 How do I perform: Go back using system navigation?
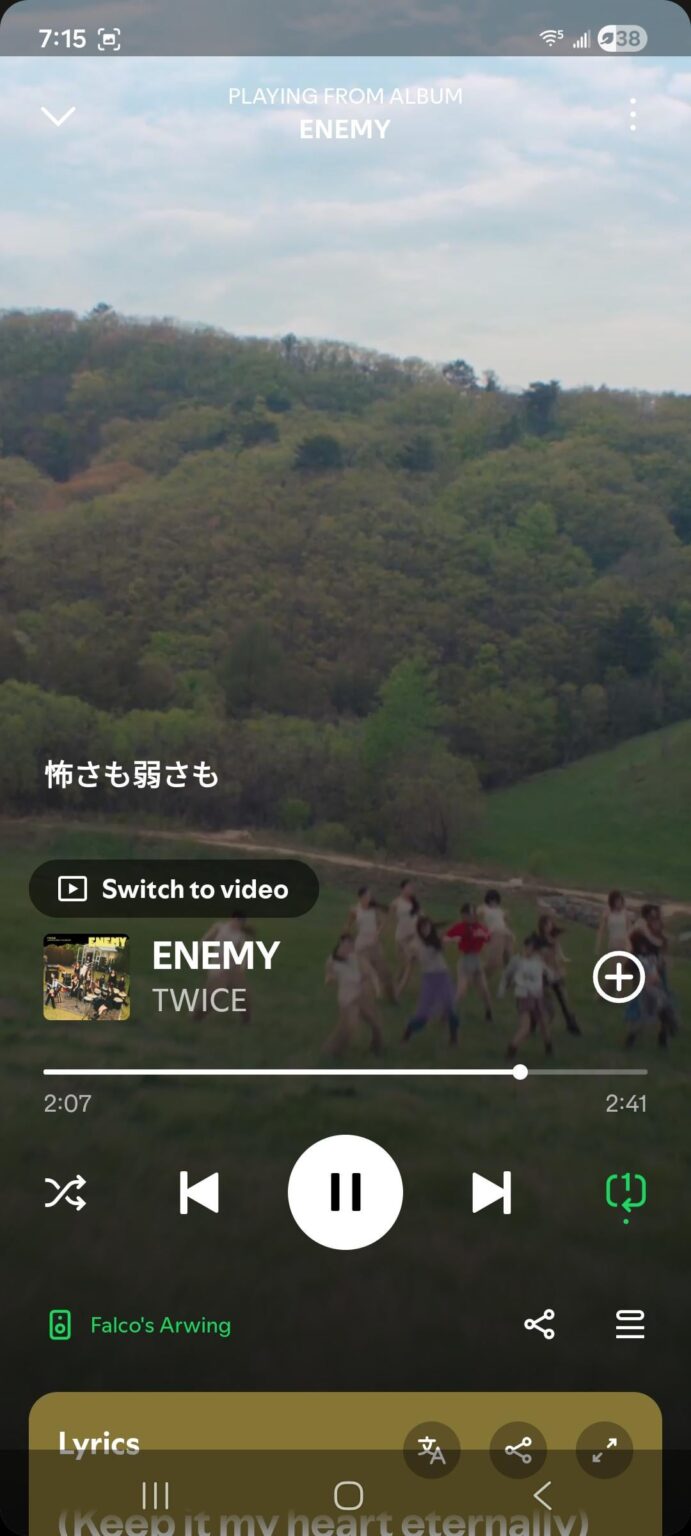coord(542,1496)
